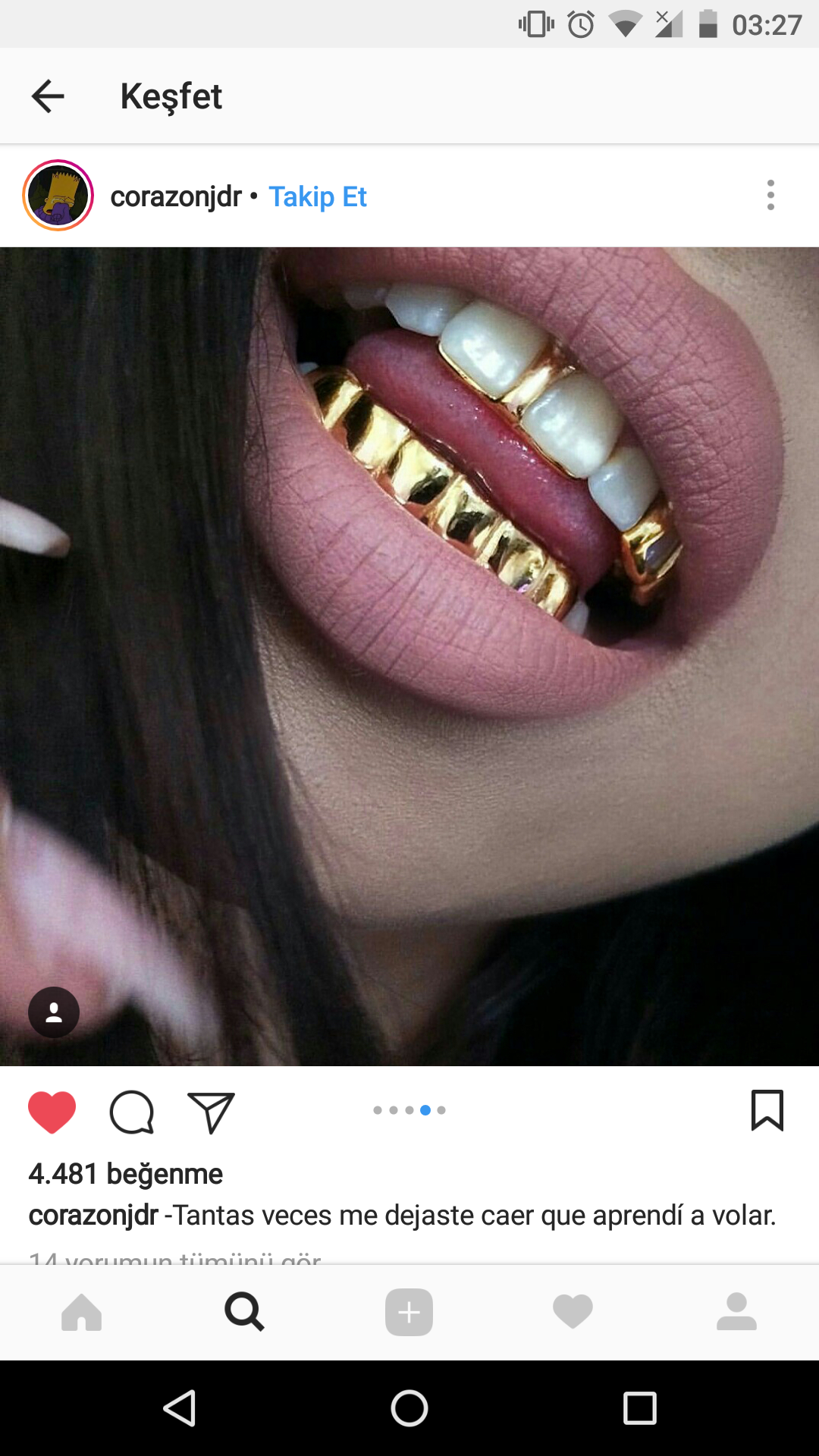Image resolution: width=819 pixels, height=1456 pixels.
Task: Tap the system home button
Action: point(409,1409)
